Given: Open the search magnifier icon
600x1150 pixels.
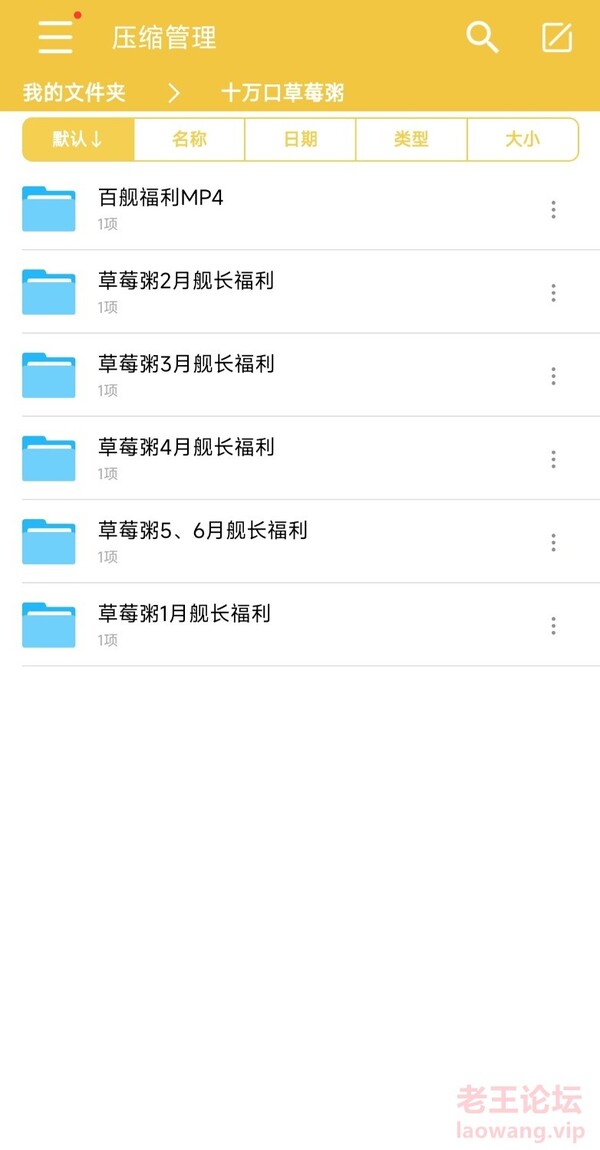Looking at the screenshot, I should pos(483,37).
